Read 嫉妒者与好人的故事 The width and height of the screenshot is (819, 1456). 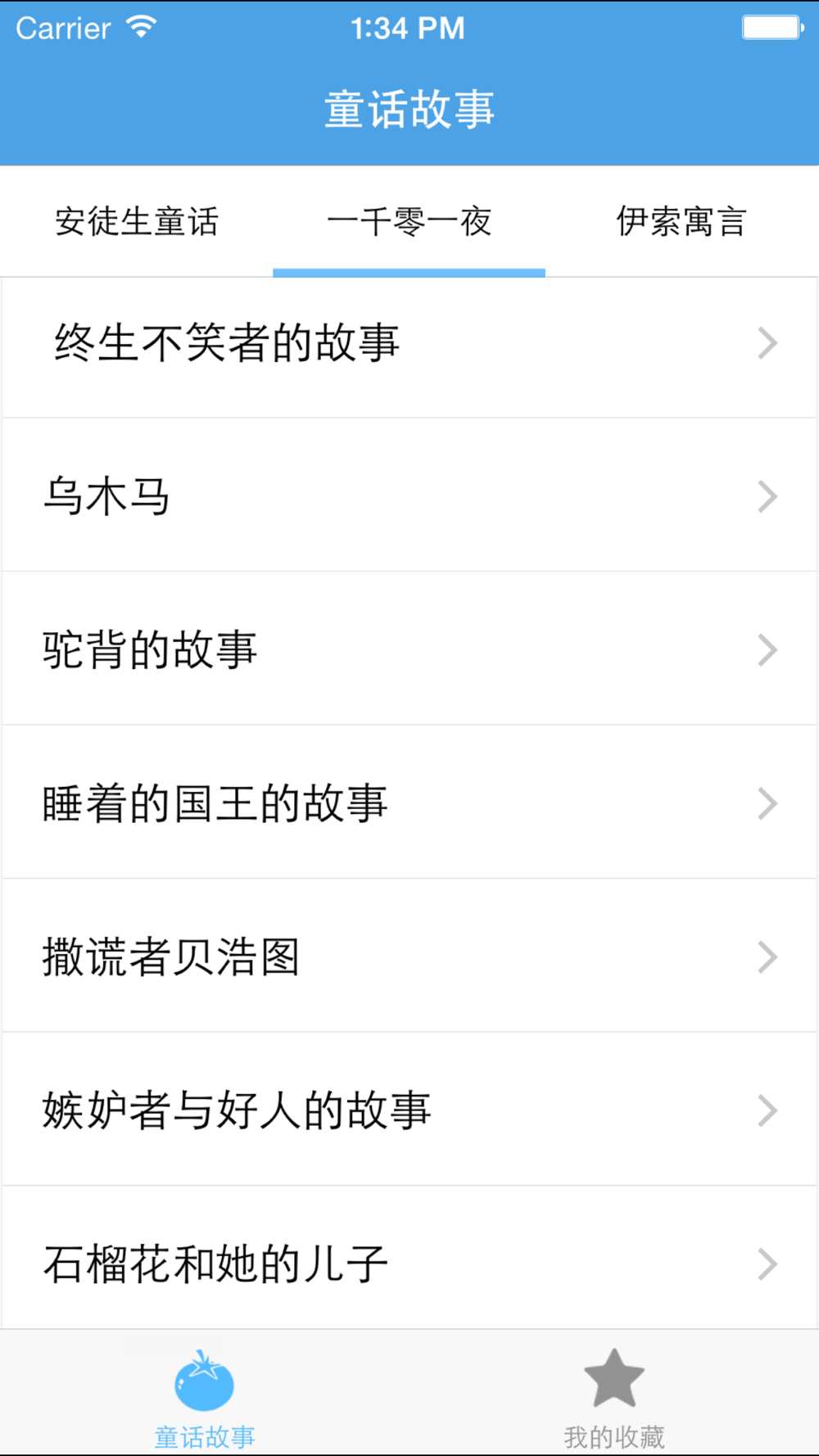click(x=409, y=1110)
